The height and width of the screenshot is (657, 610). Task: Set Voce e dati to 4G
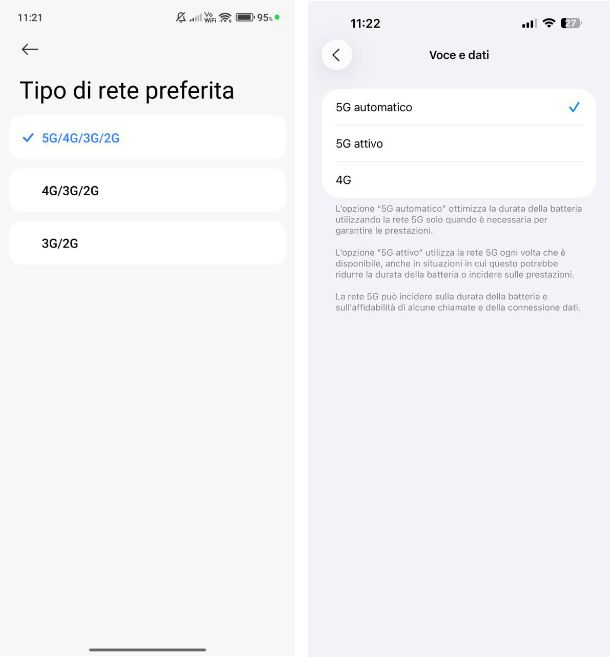458,180
